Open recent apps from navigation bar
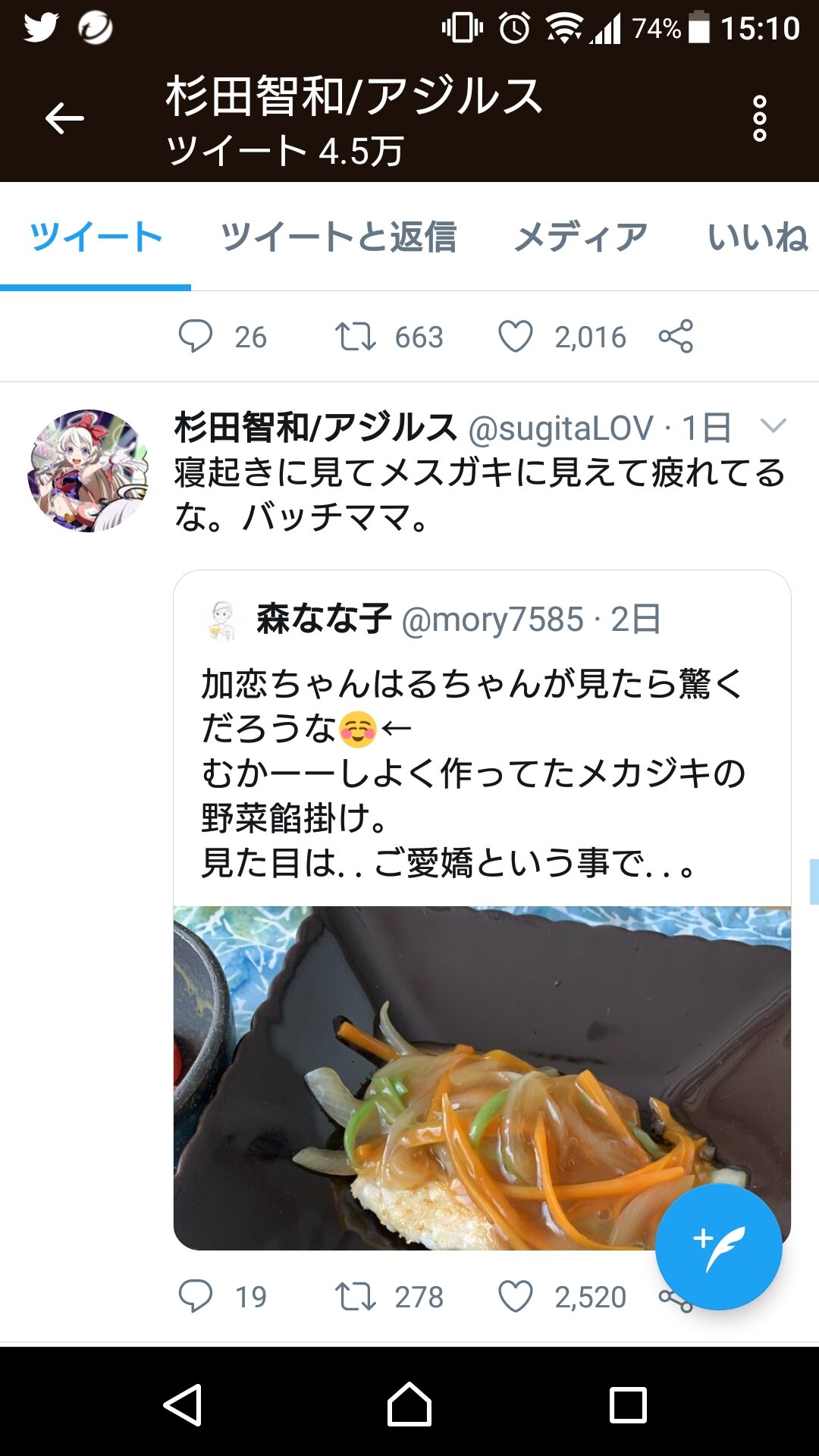Viewport: 819px width, 1456px height. tap(628, 1405)
